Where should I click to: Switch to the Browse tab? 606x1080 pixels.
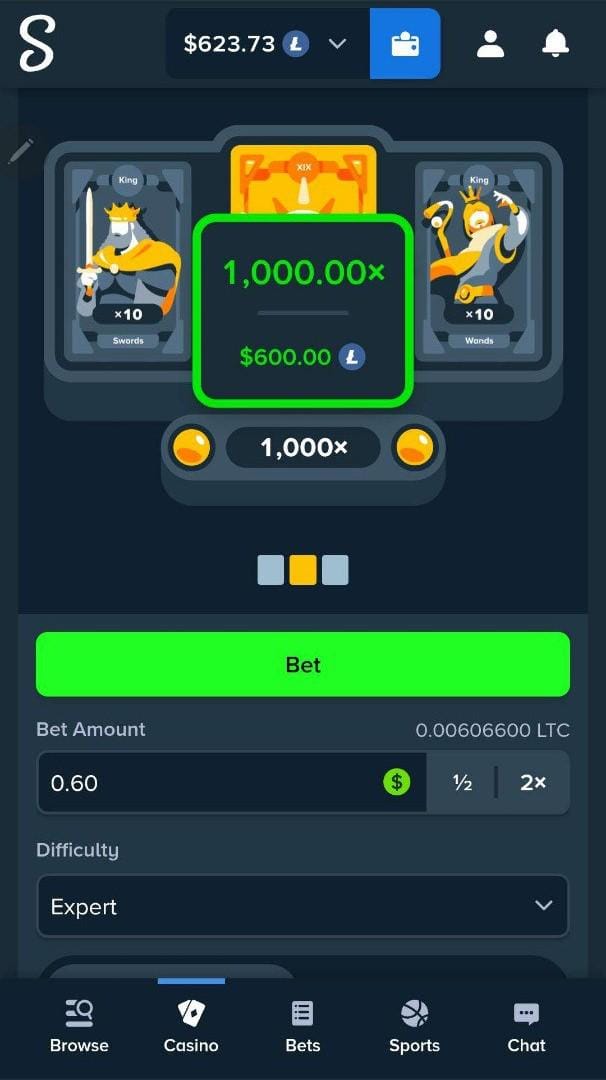click(x=79, y=1027)
